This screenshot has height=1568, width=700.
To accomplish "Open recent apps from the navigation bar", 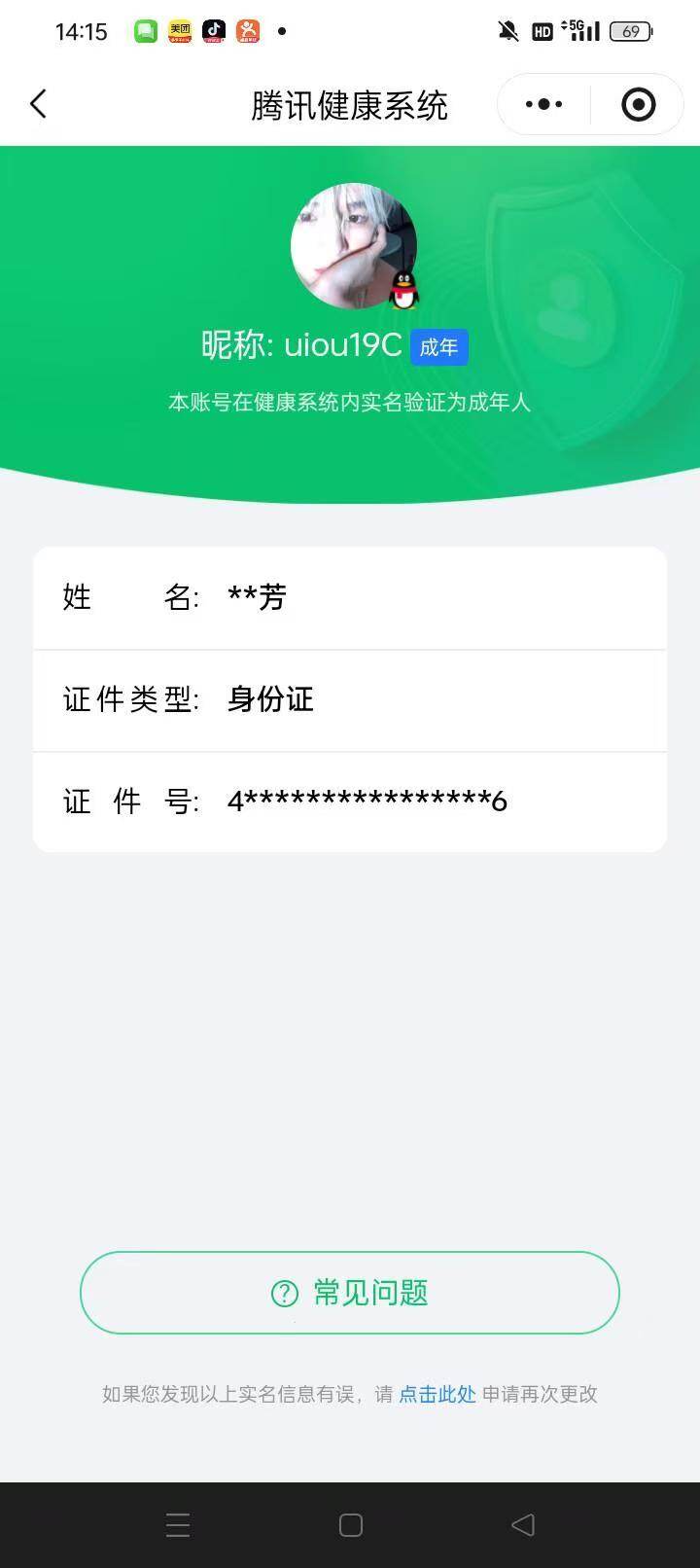I will click(x=178, y=1524).
